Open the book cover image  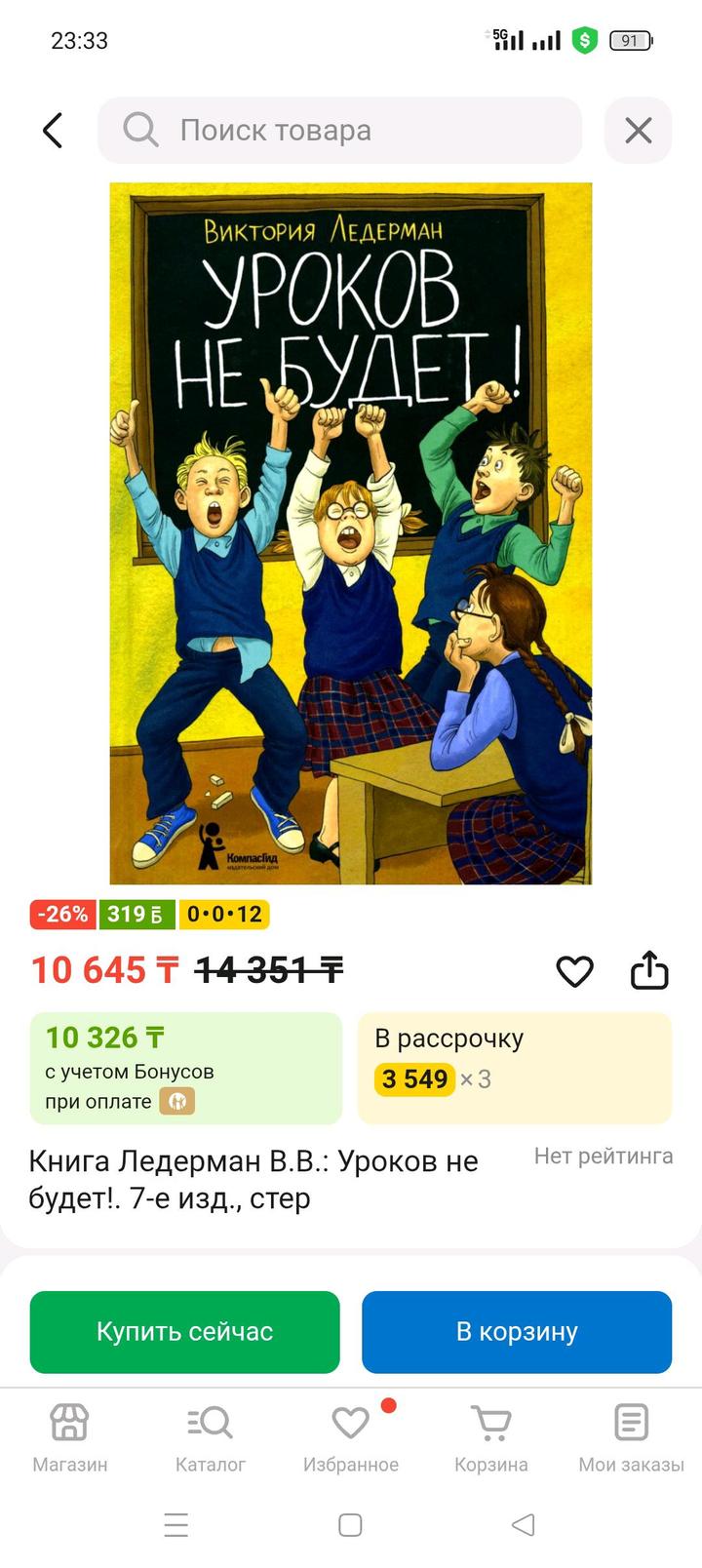click(350, 533)
